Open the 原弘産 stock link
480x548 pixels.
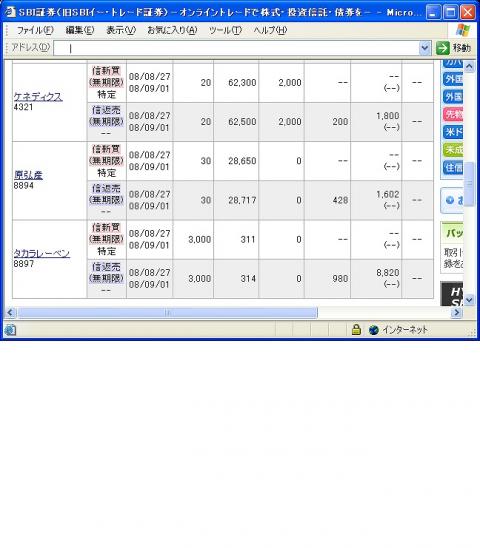tap(28, 175)
